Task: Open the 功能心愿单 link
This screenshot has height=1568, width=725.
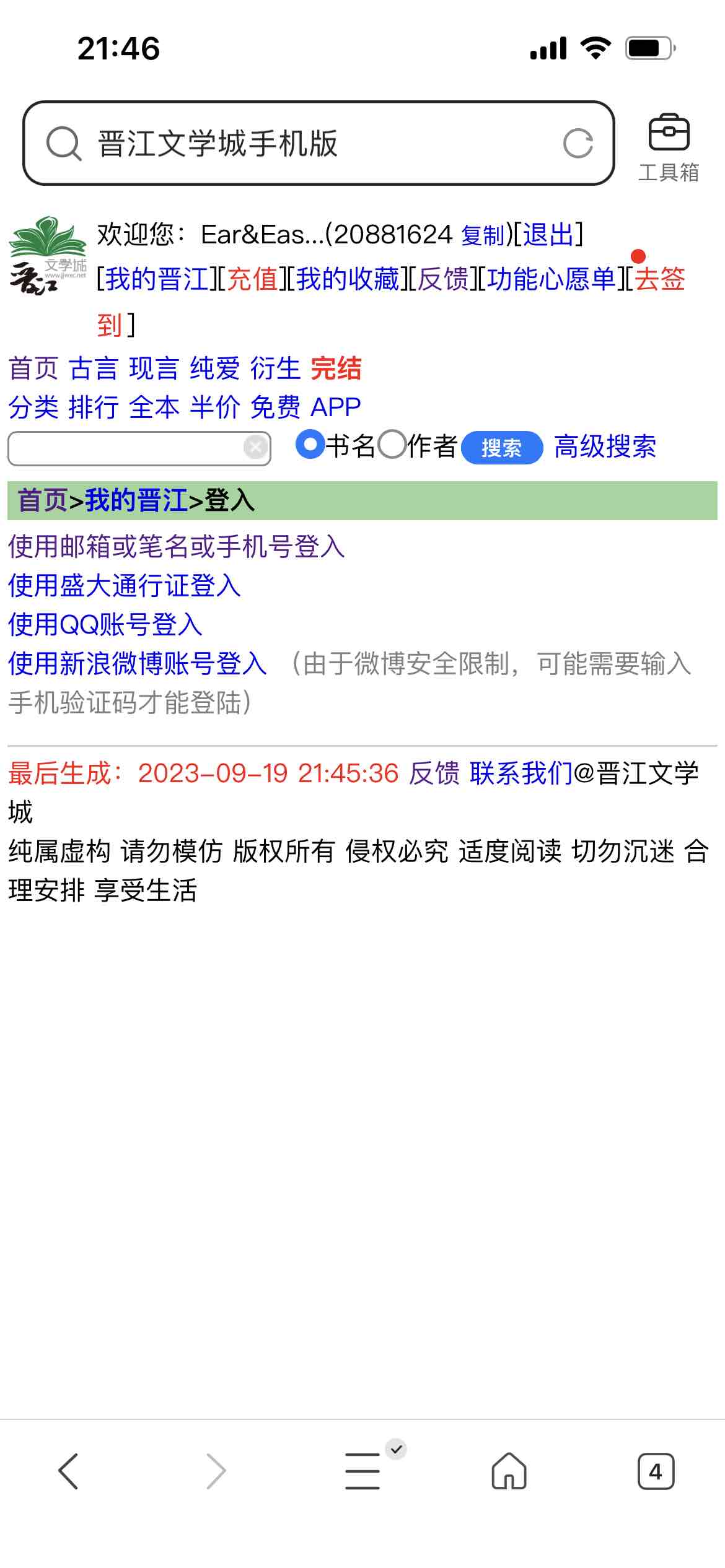Action: click(551, 279)
